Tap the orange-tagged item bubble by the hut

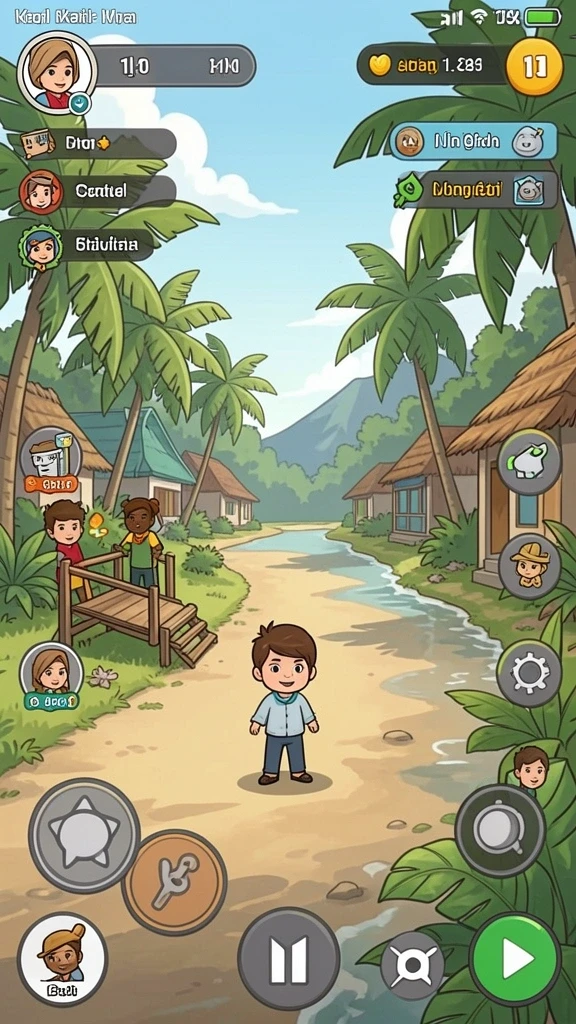51,460
